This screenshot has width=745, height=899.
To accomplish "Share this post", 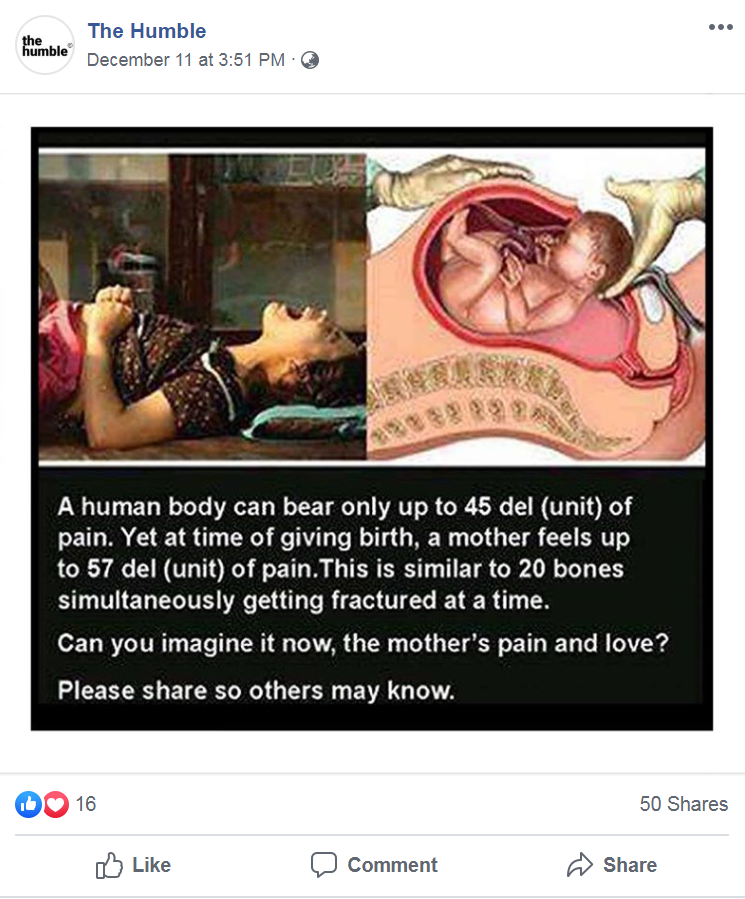I will pos(611,865).
